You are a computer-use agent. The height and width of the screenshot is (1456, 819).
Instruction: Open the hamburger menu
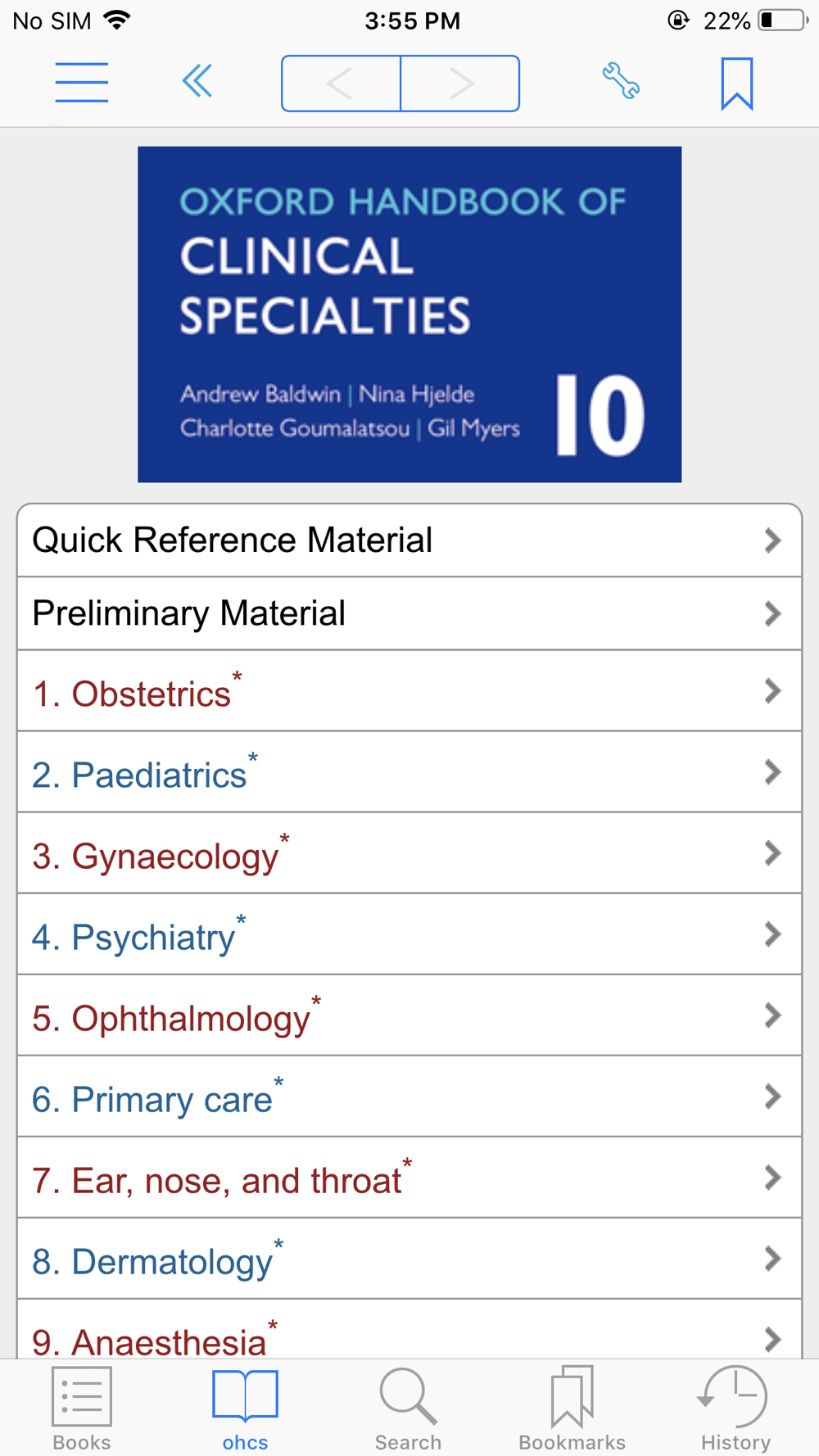82,83
